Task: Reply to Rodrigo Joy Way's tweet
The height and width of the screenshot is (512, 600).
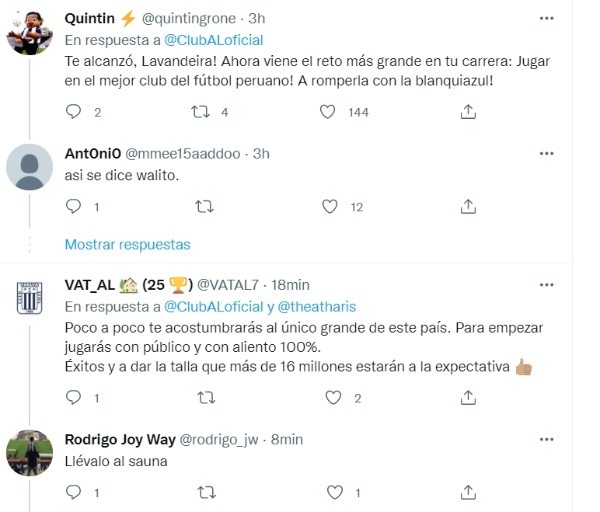Action: coord(71,493)
